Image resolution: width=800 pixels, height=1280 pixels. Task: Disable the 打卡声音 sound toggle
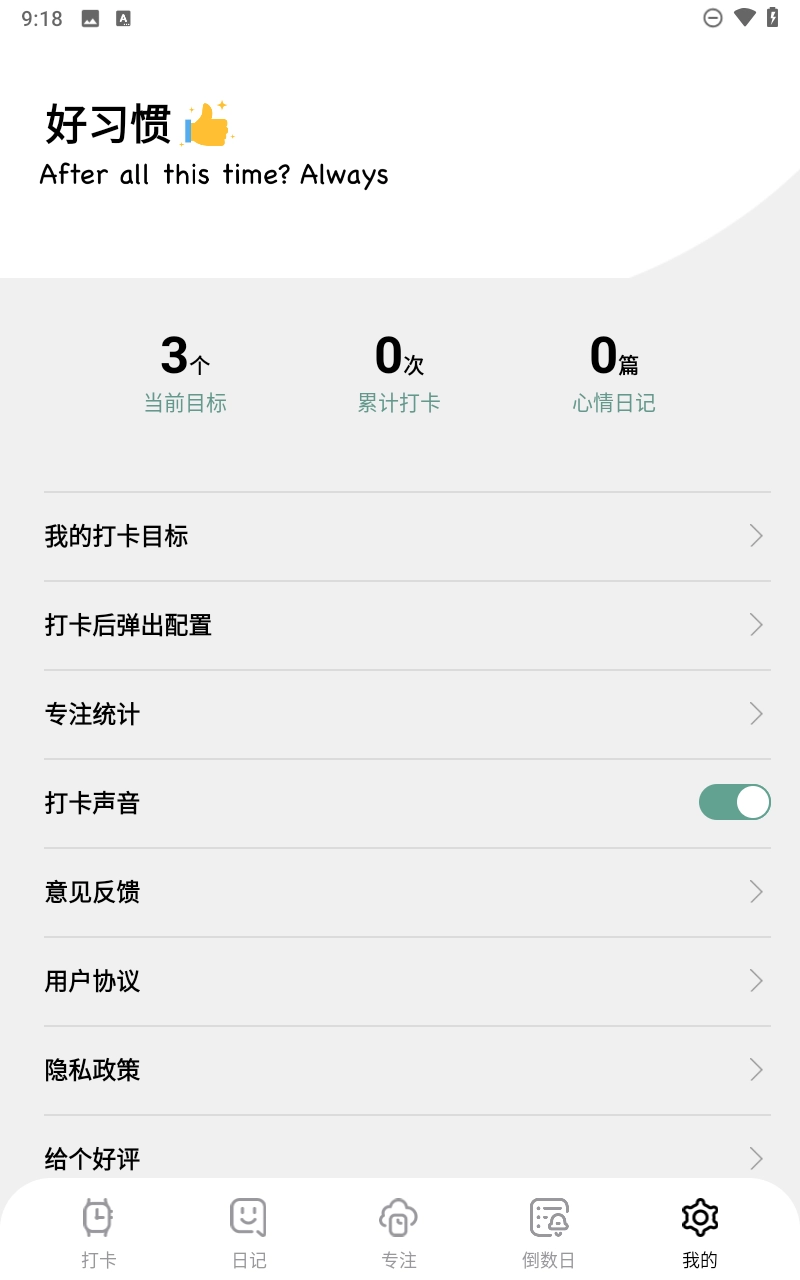pos(735,802)
